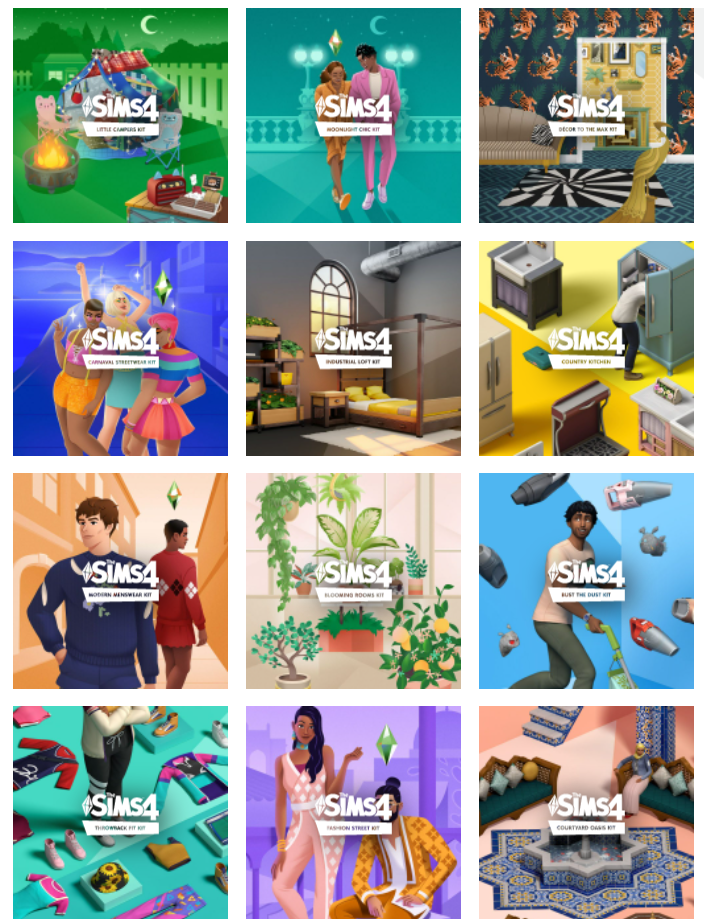
Task: Open the Country Kitchen Kit tile
Action: pyautogui.click(x=586, y=348)
